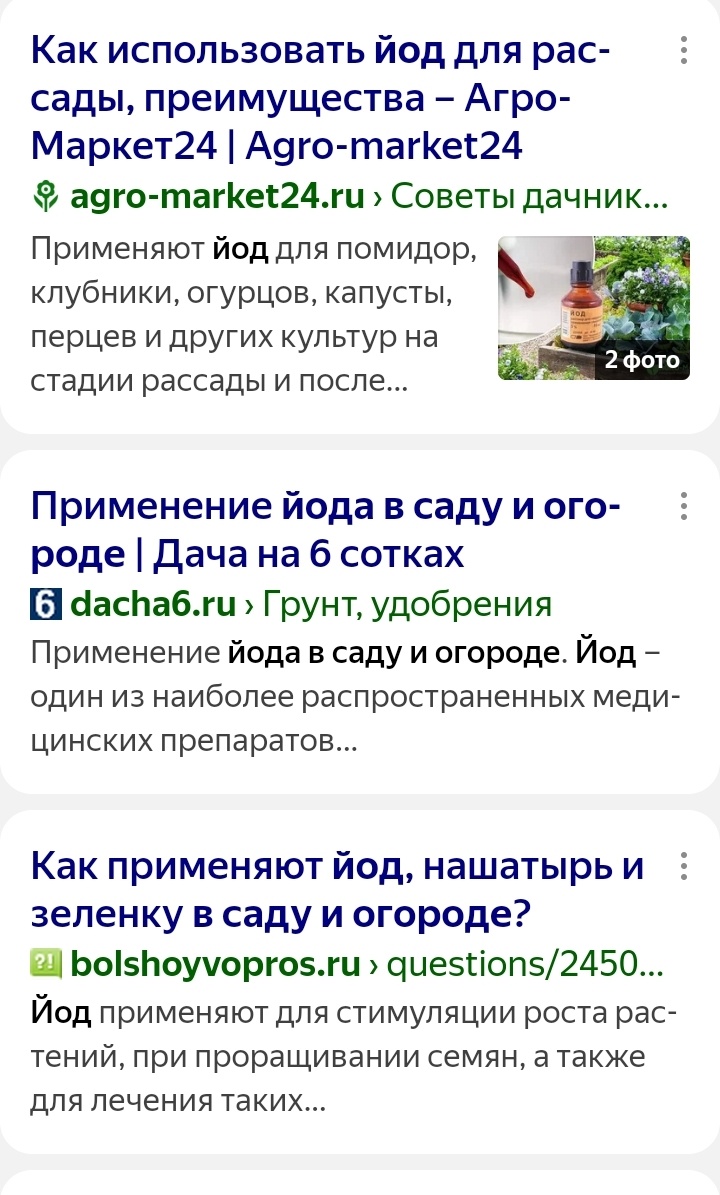The width and height of the screenshot is (720, 1195).
Task: Open 'Применение йода в саду и огороде' result
Action: pos(326,530)
